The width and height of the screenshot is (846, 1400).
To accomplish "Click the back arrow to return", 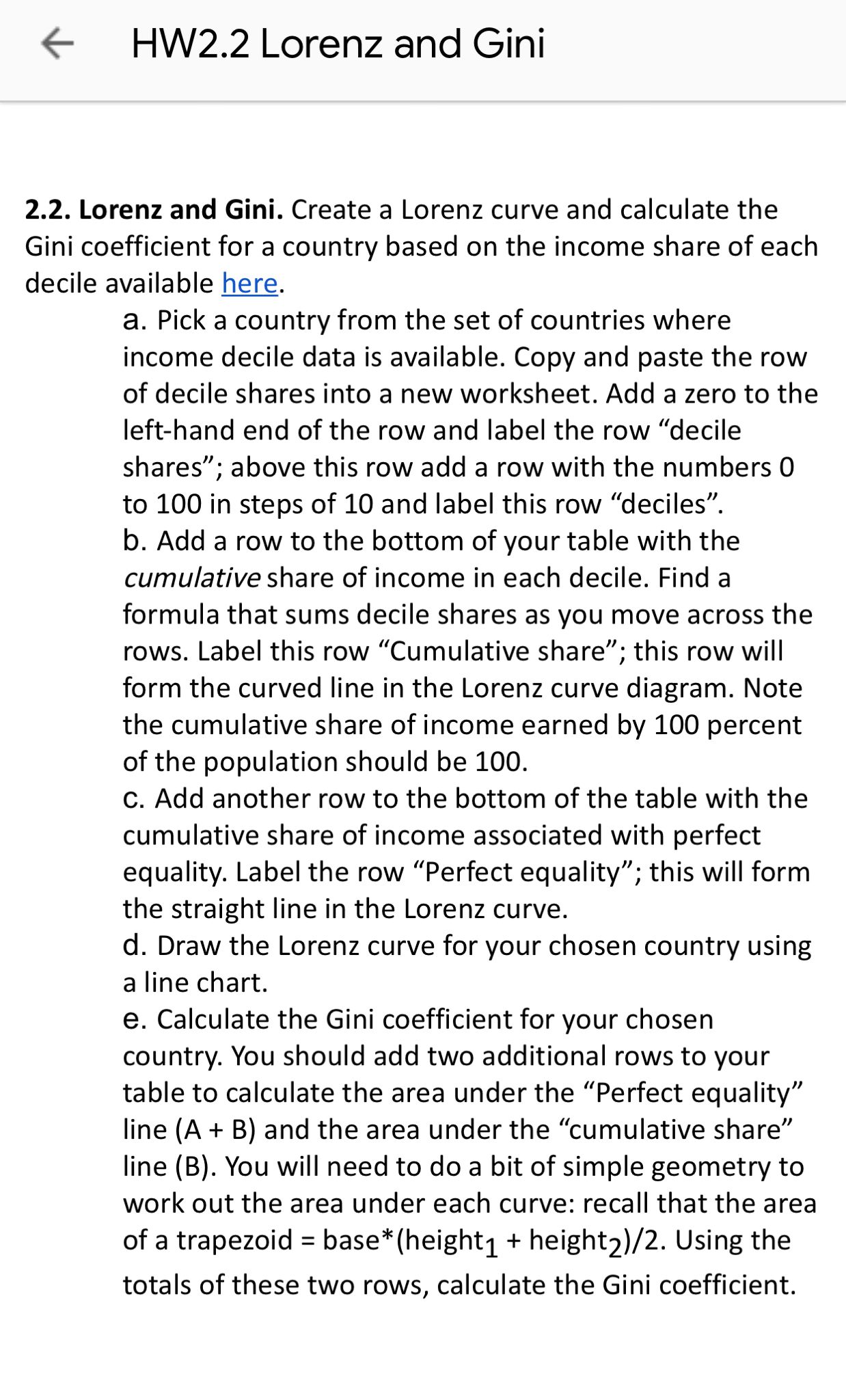I will coord(57,44).
